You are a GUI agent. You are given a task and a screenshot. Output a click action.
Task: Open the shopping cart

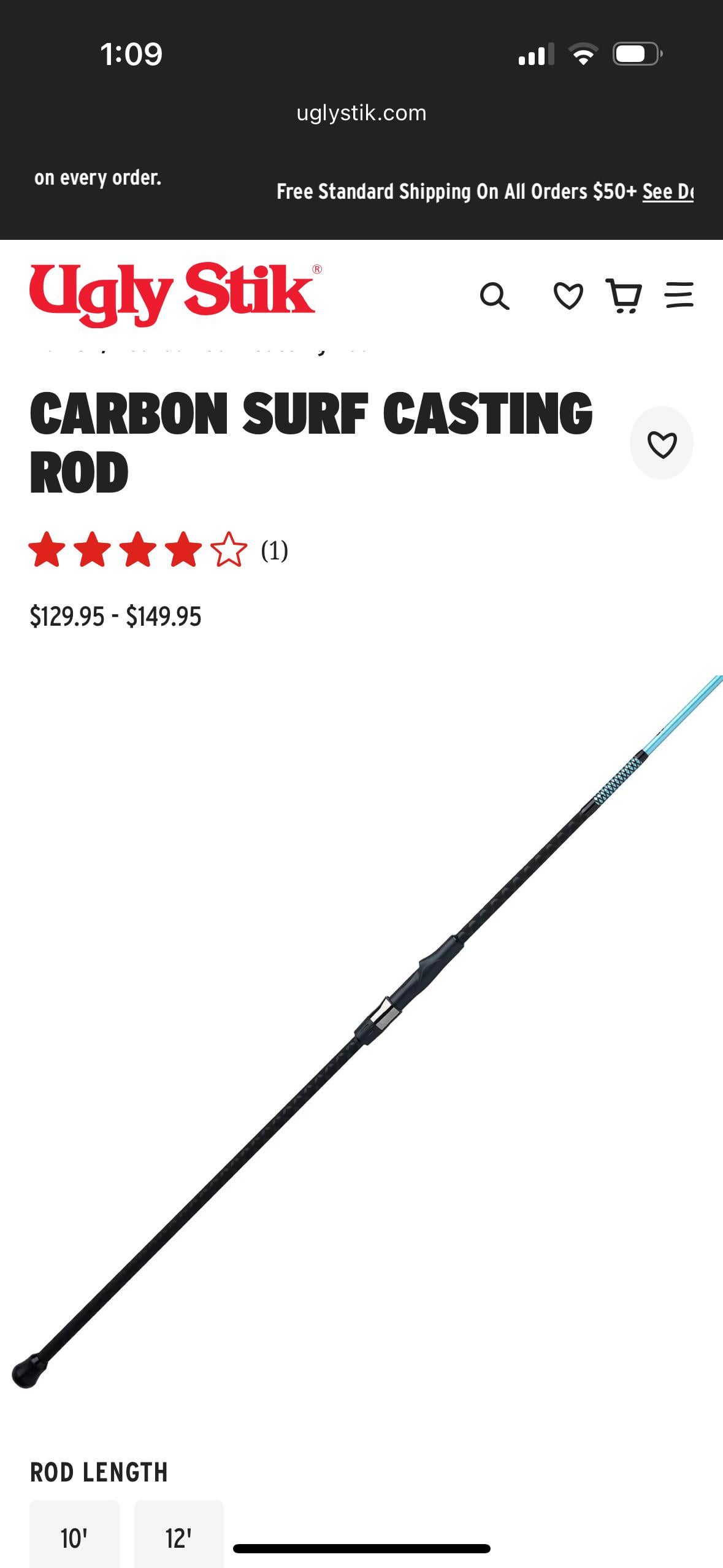[624, 296]
